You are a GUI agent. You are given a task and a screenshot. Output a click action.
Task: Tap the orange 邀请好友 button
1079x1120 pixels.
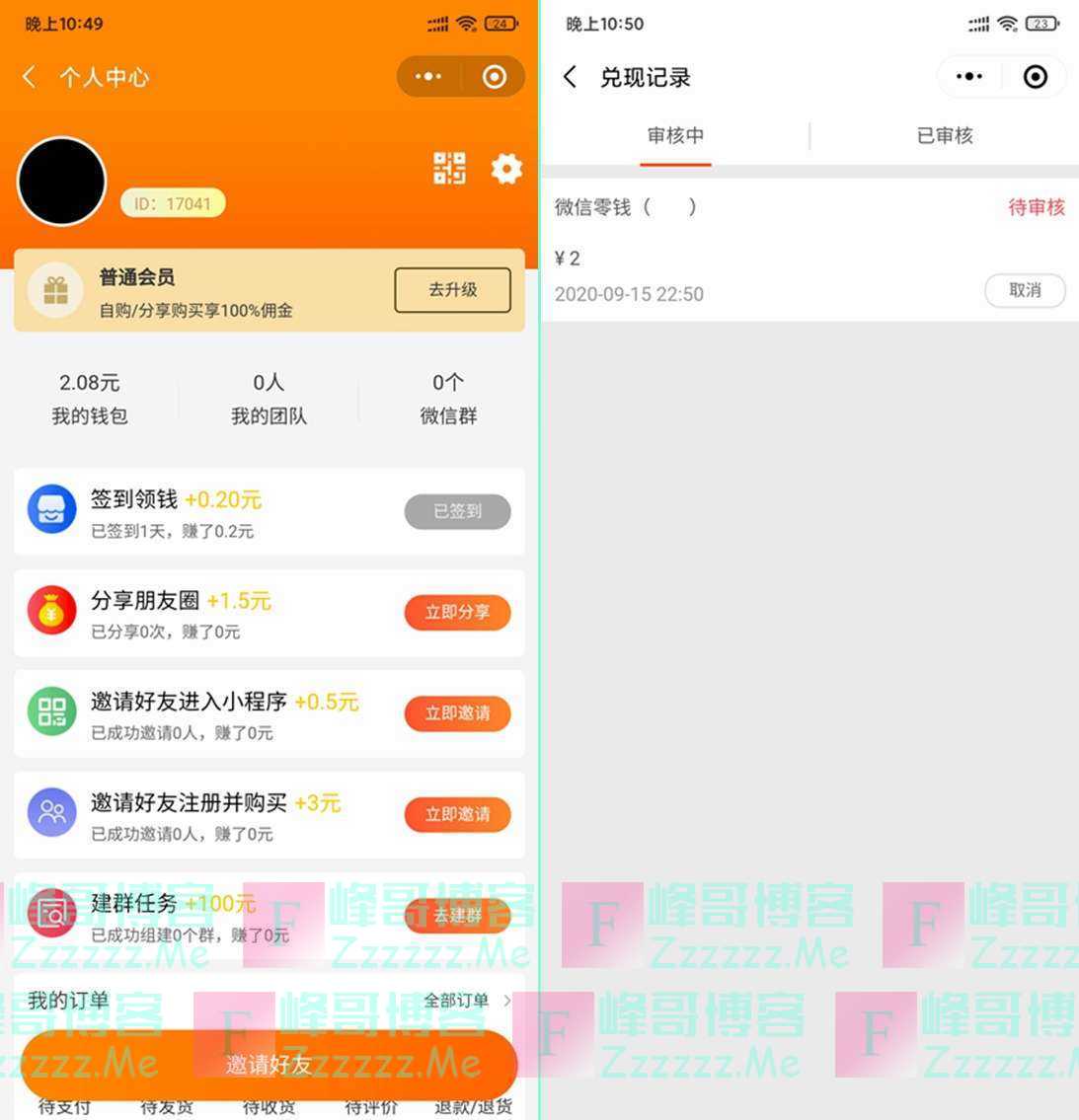269,1064
